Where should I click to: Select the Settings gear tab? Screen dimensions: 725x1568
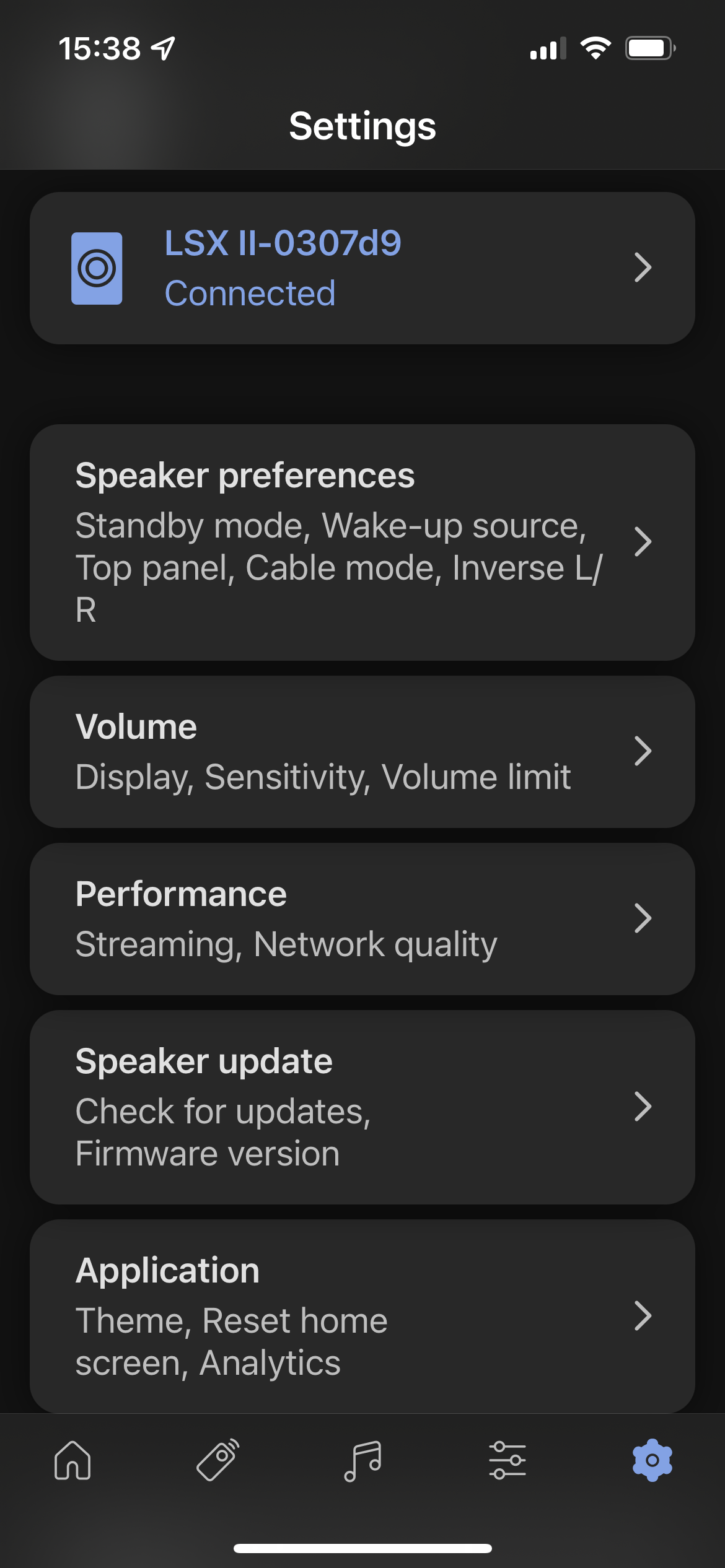(652, 1460)
